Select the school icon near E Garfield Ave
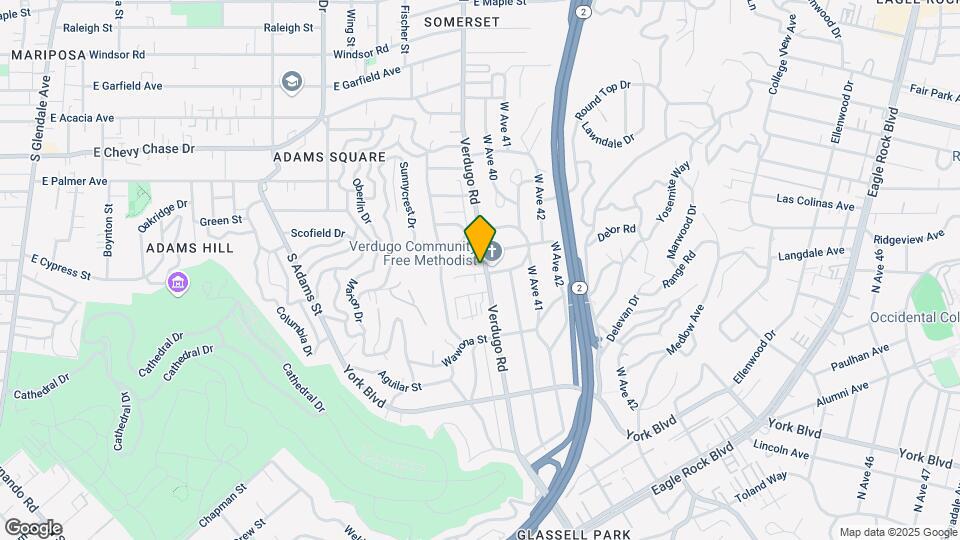The image size is (960, 540). (x=292, y=80)
